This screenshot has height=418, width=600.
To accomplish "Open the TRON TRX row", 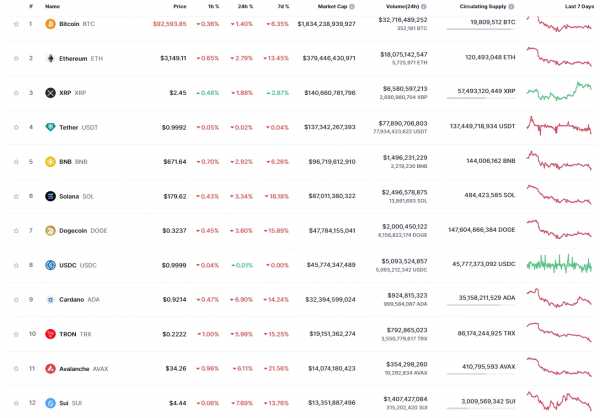I will click(69, 334).
